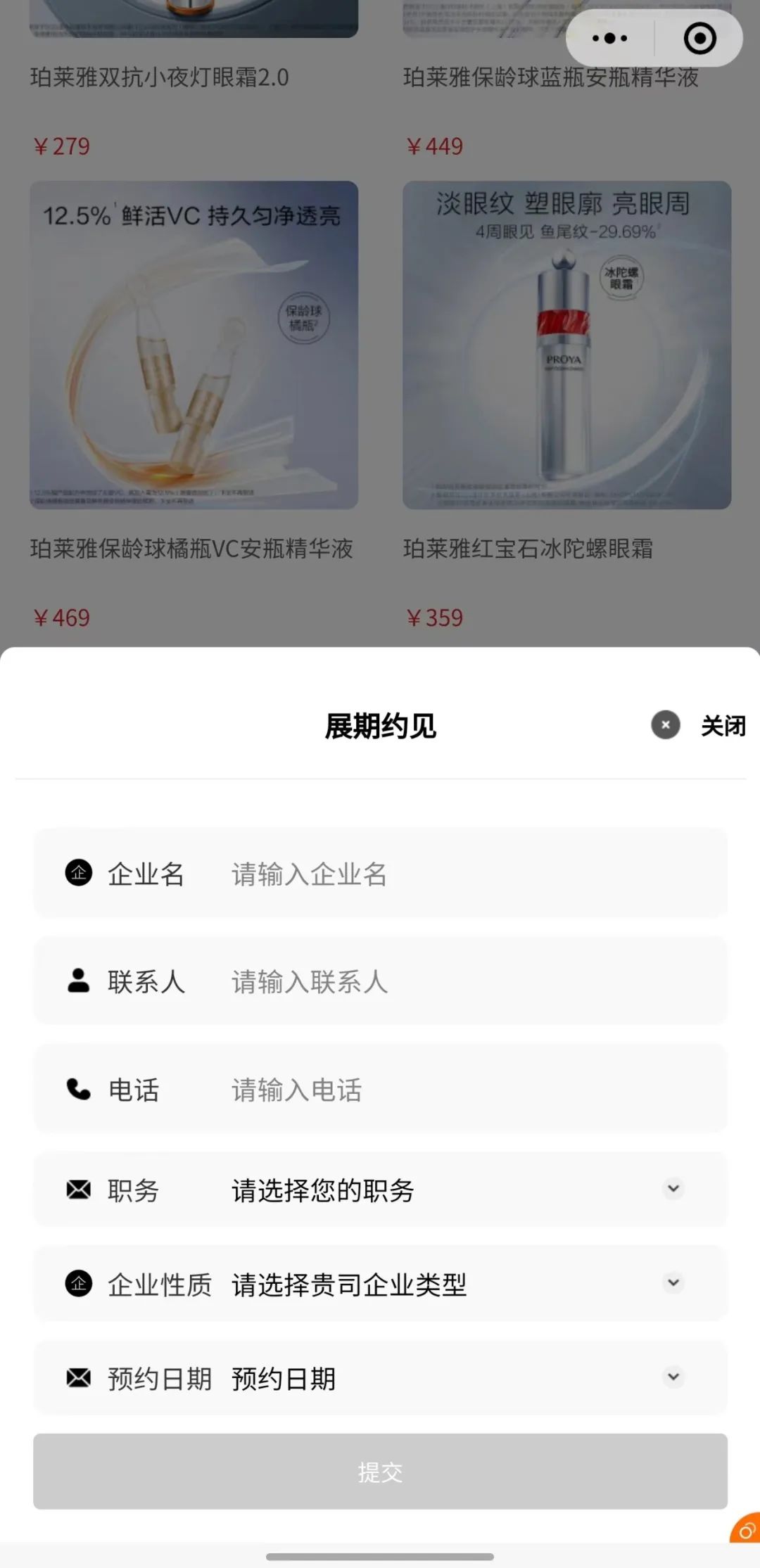760x1568 pixels.
Task: Expand the 职务 selection dropdown
Action: click(672, 1189)
